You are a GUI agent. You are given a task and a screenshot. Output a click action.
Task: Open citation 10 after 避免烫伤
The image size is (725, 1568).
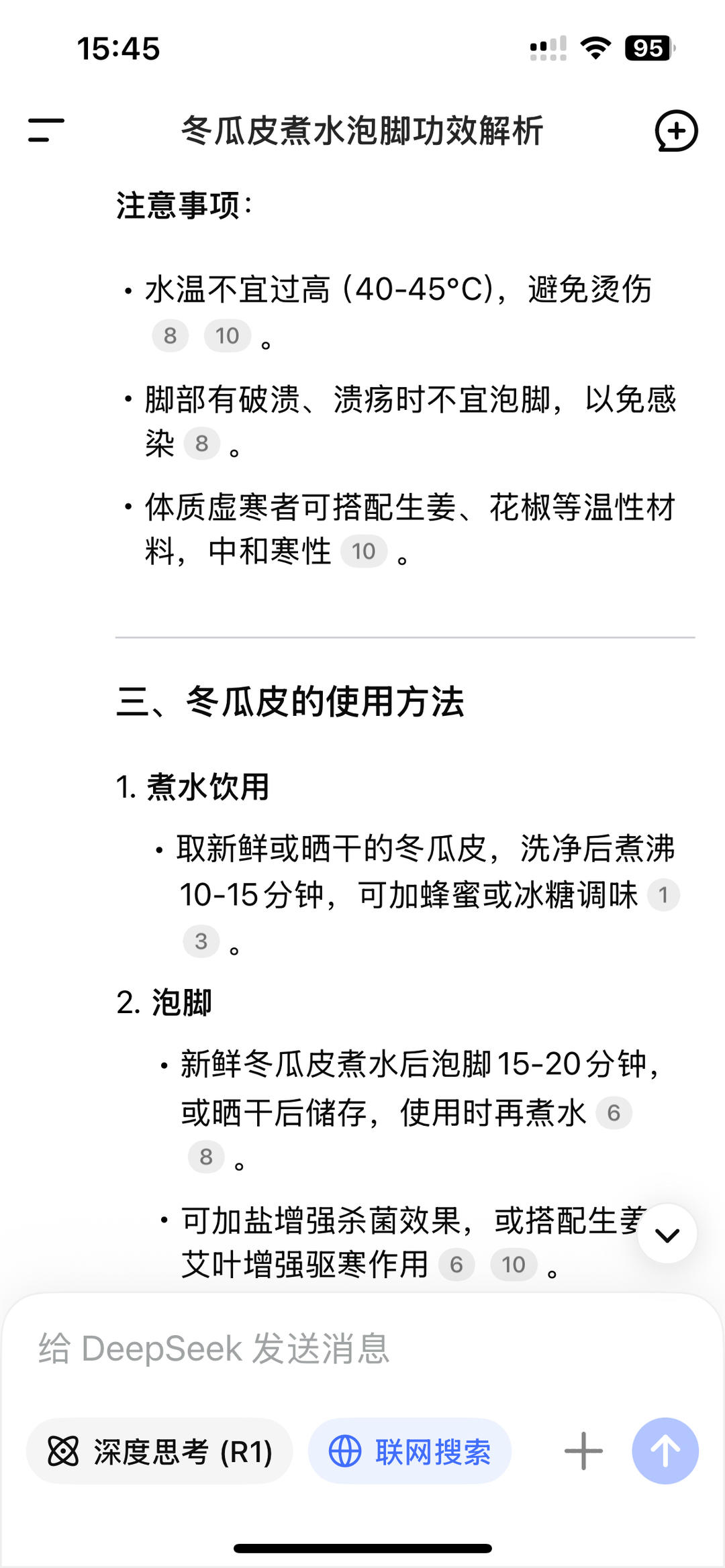[x=227, y=335]
